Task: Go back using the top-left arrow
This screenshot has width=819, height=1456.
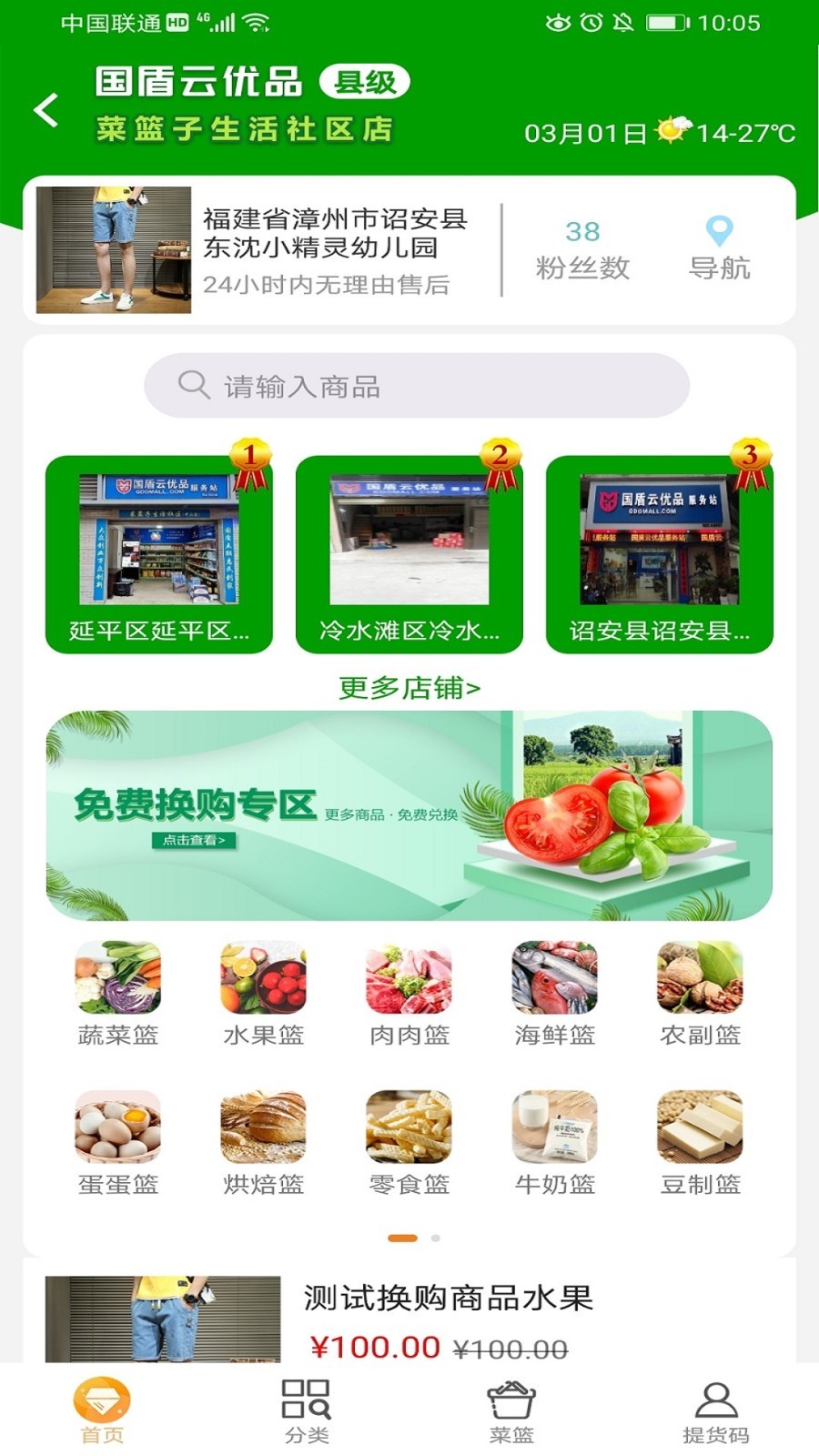Action: click(46, 110)
